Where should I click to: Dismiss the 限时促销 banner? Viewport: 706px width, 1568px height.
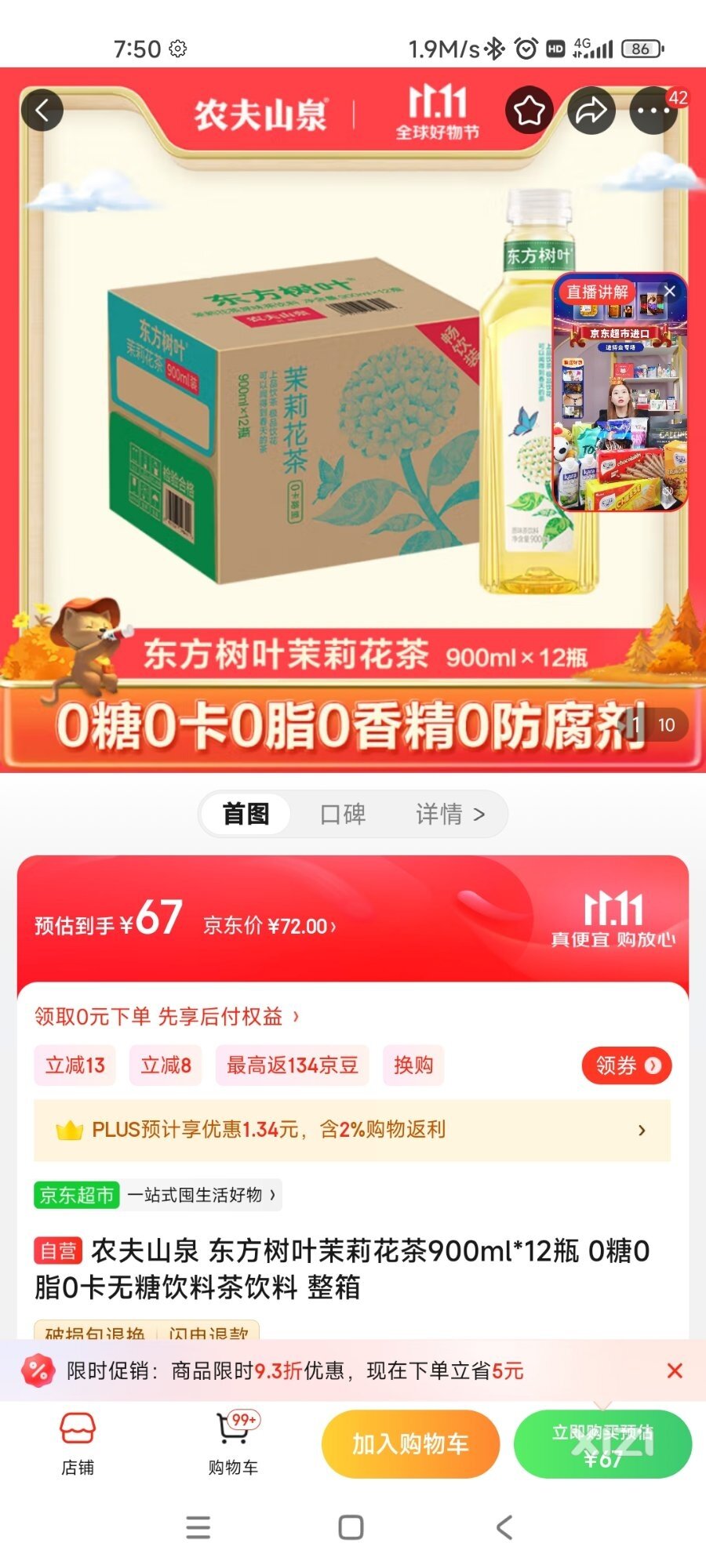coord(674,1370)
